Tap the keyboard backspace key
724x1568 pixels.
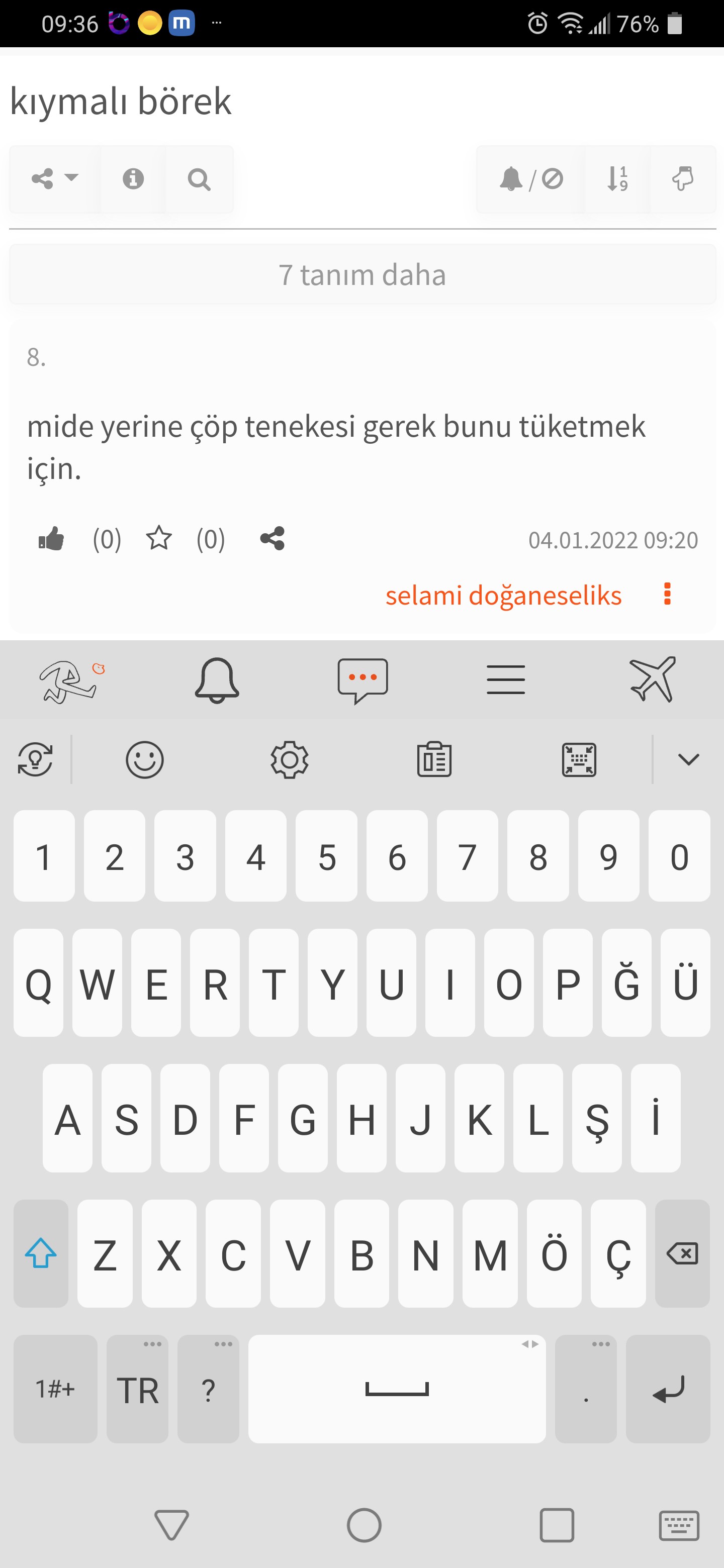pos(682,1254)
